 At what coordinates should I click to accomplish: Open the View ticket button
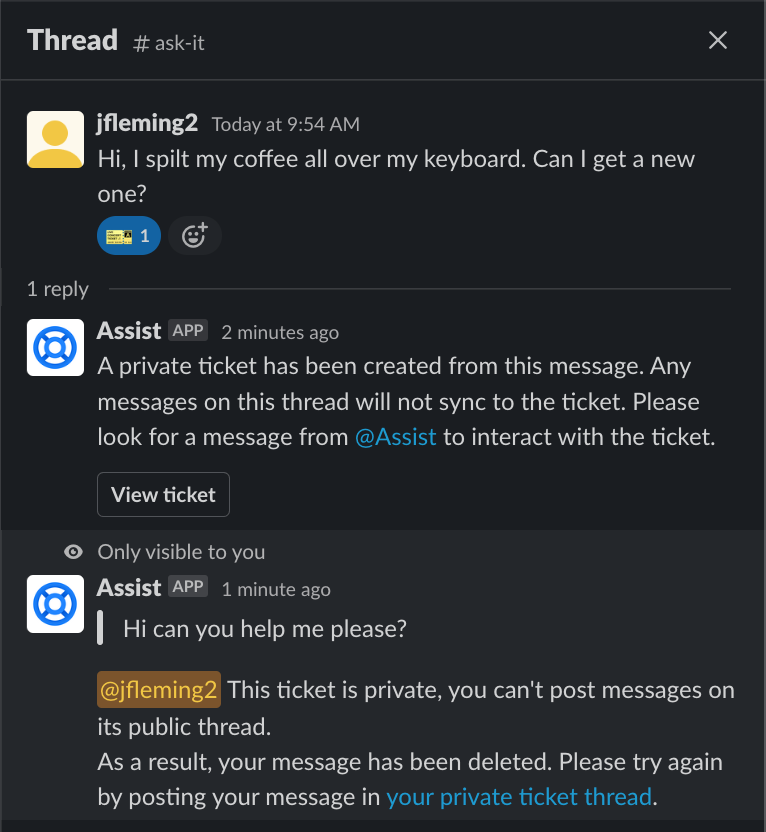point(163,494)
